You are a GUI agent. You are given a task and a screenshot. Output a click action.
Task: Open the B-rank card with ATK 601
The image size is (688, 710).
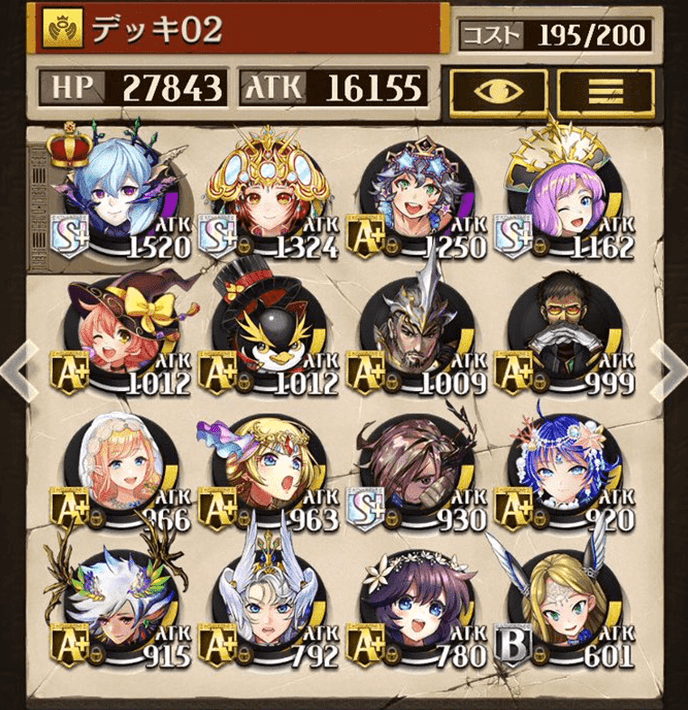(x=565, y=608)
